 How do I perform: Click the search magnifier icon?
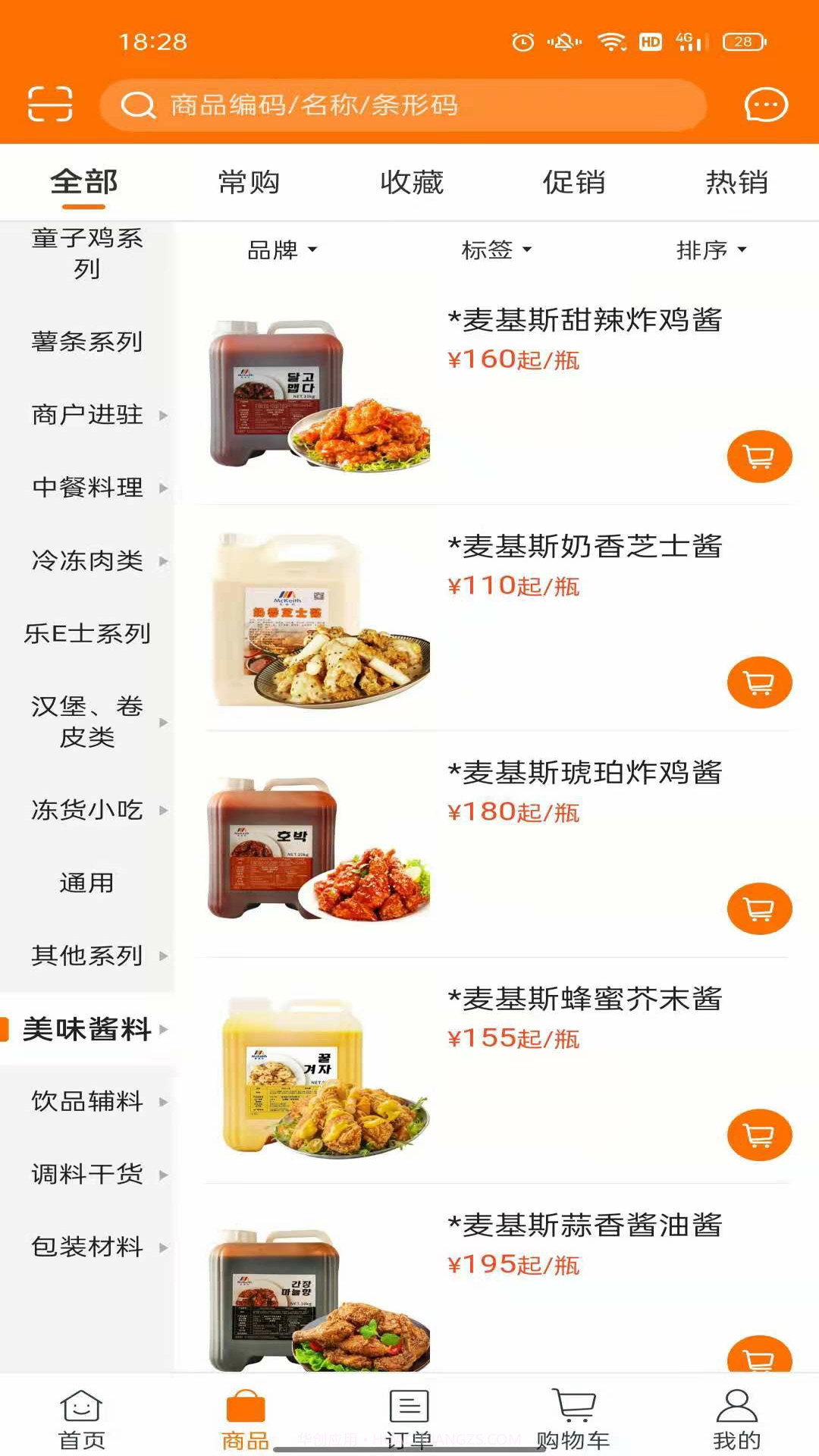coord(136,105)
